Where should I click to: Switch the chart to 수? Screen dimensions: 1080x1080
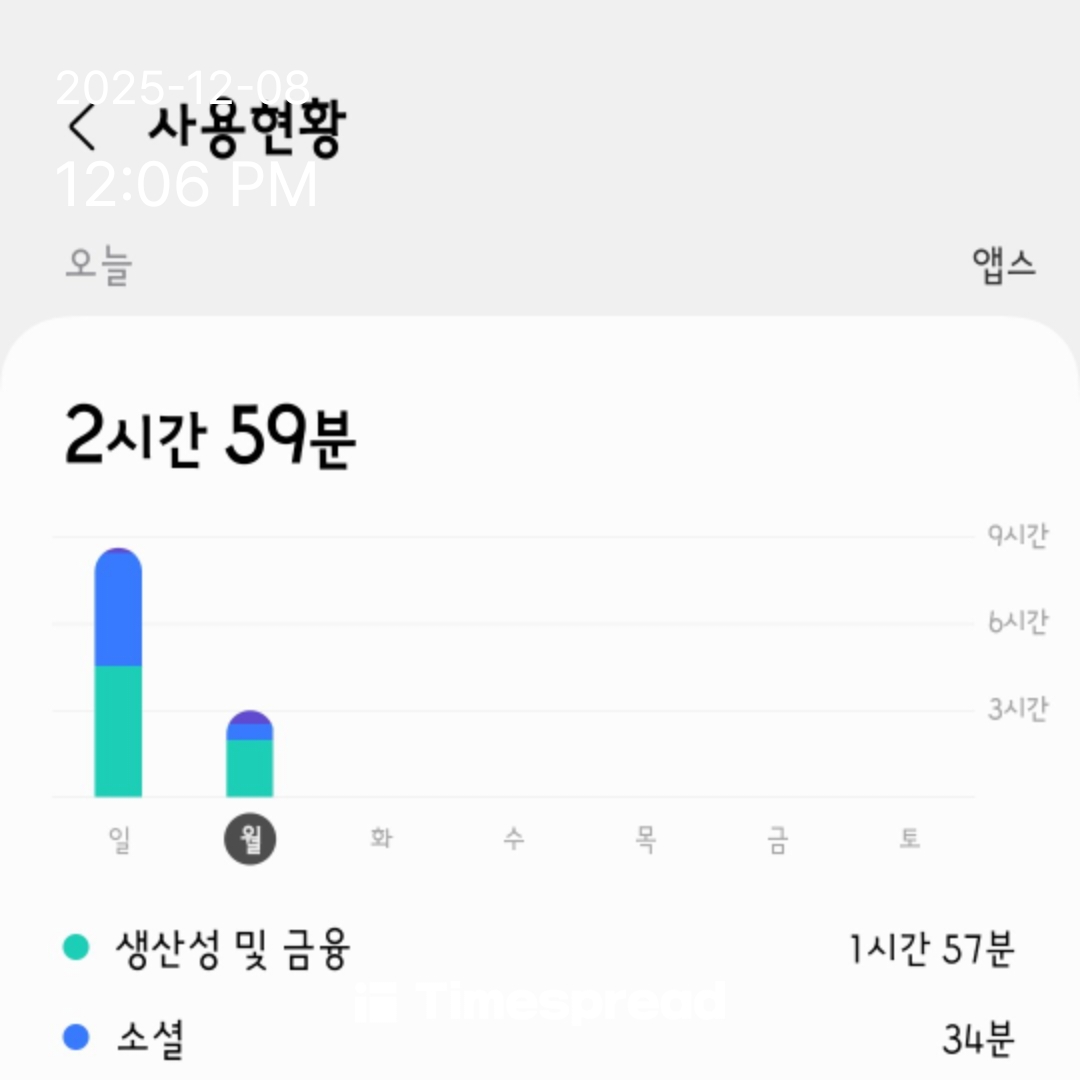pyautogui.click(x=513, y=839)
